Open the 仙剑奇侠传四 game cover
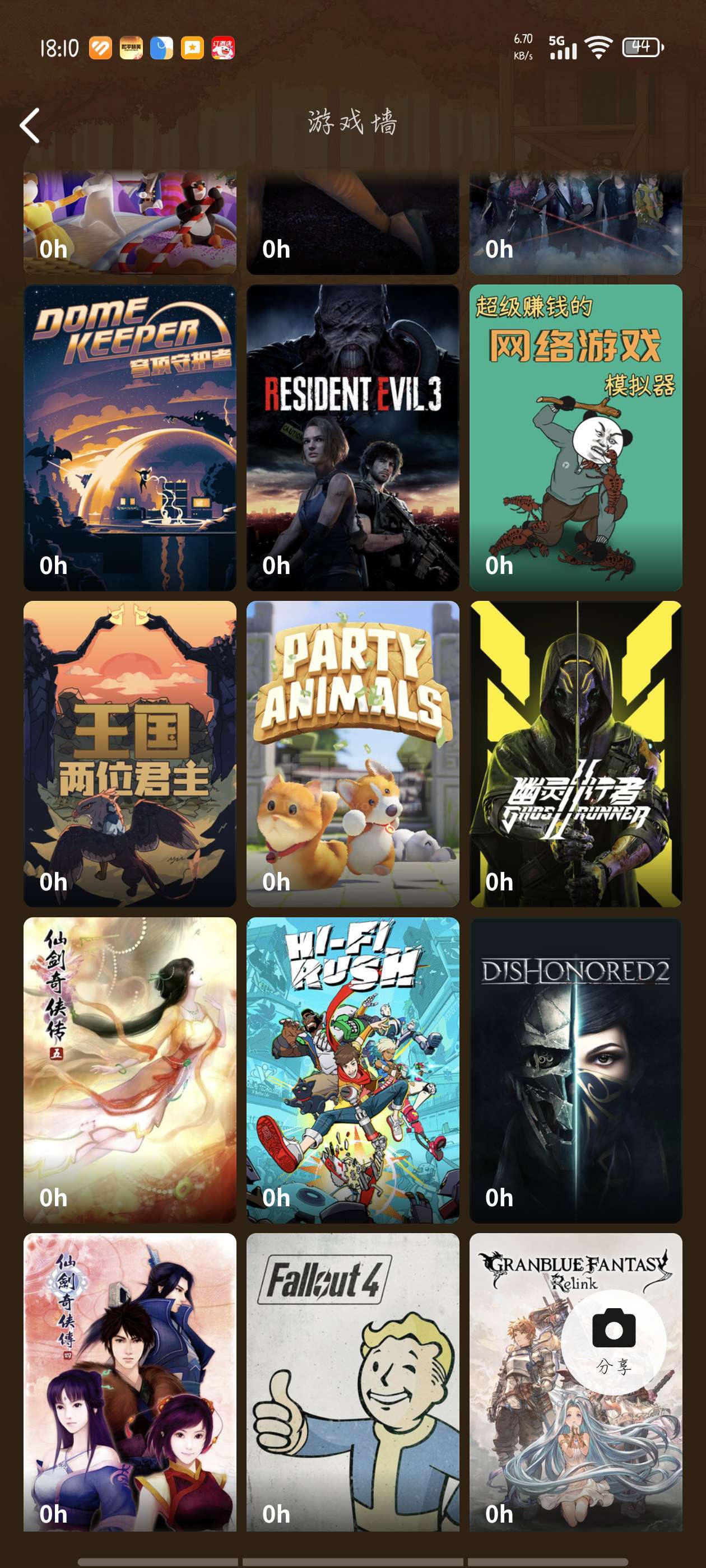706x1568 pixels. (130, 1382)
